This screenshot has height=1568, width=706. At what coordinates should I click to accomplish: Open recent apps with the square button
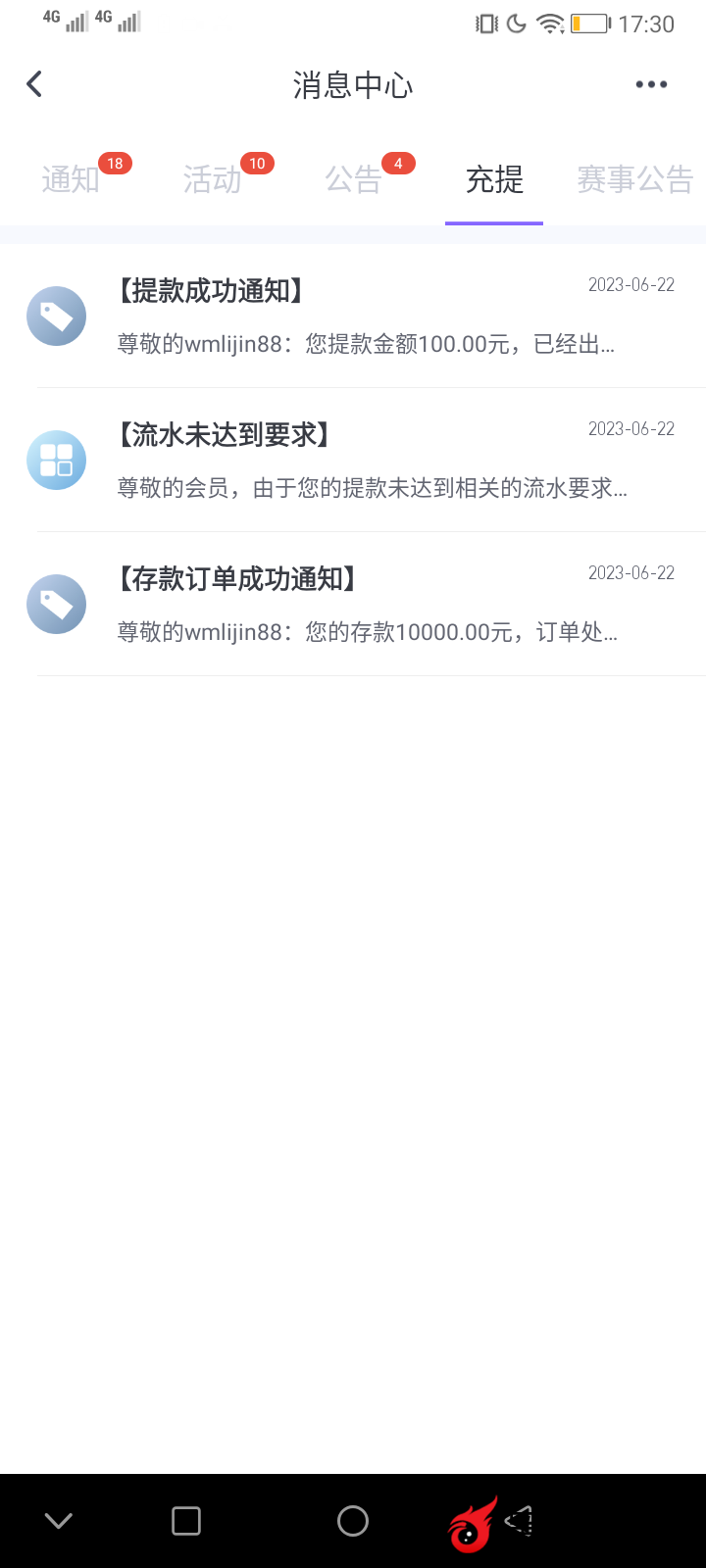(x=186, y=1521)
